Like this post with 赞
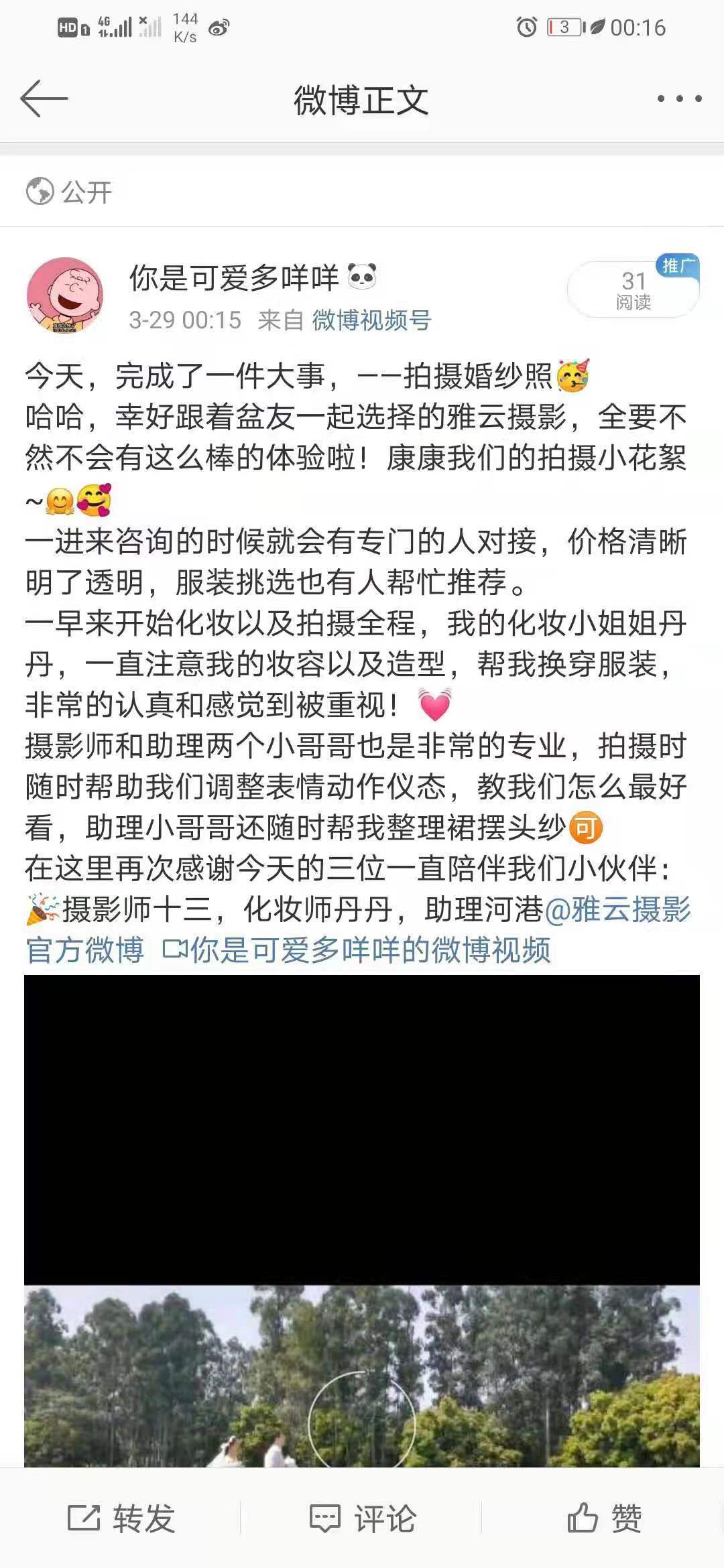 [x=604, y=1518]
